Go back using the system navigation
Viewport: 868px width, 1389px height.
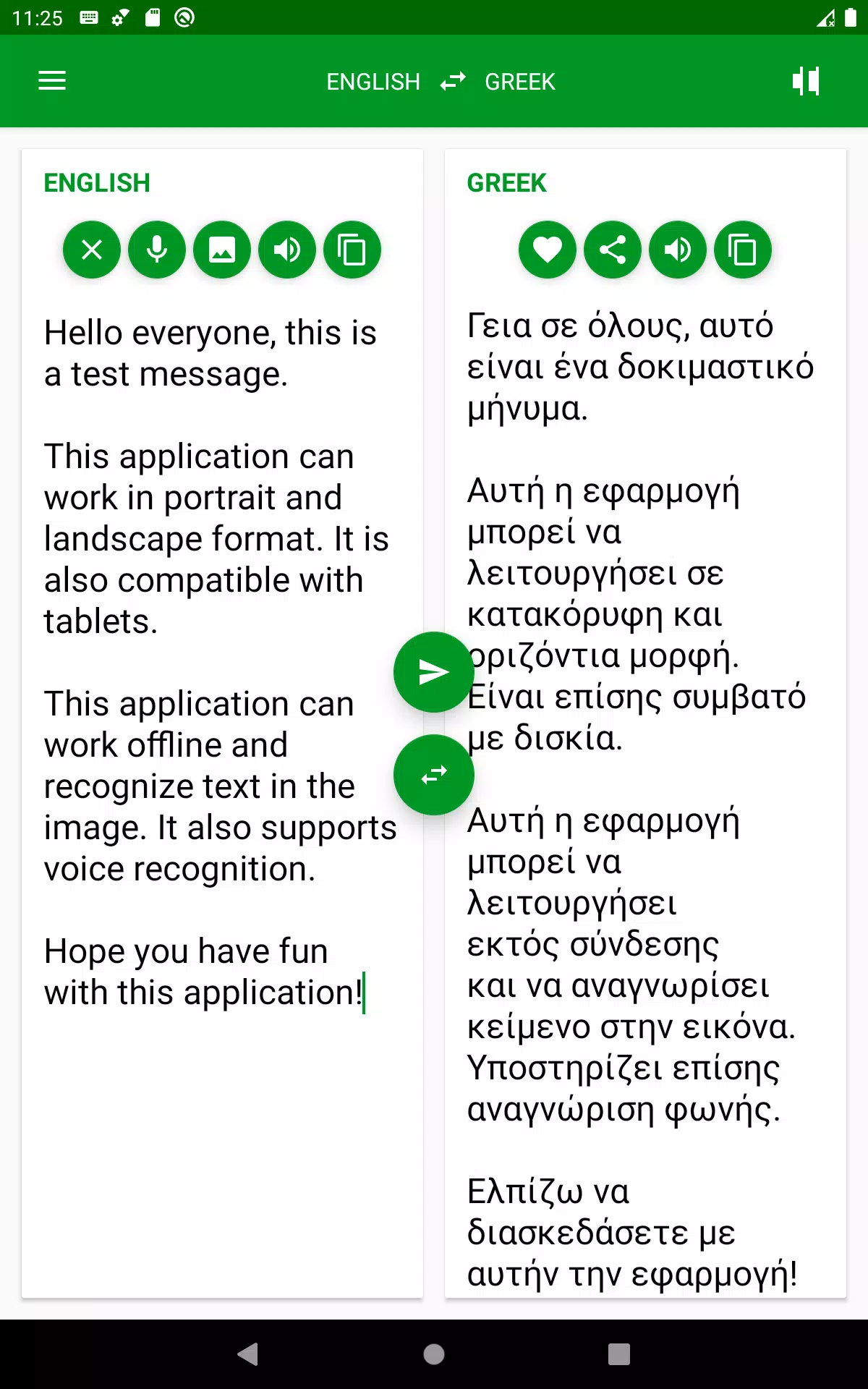(x=248, y=1354)
